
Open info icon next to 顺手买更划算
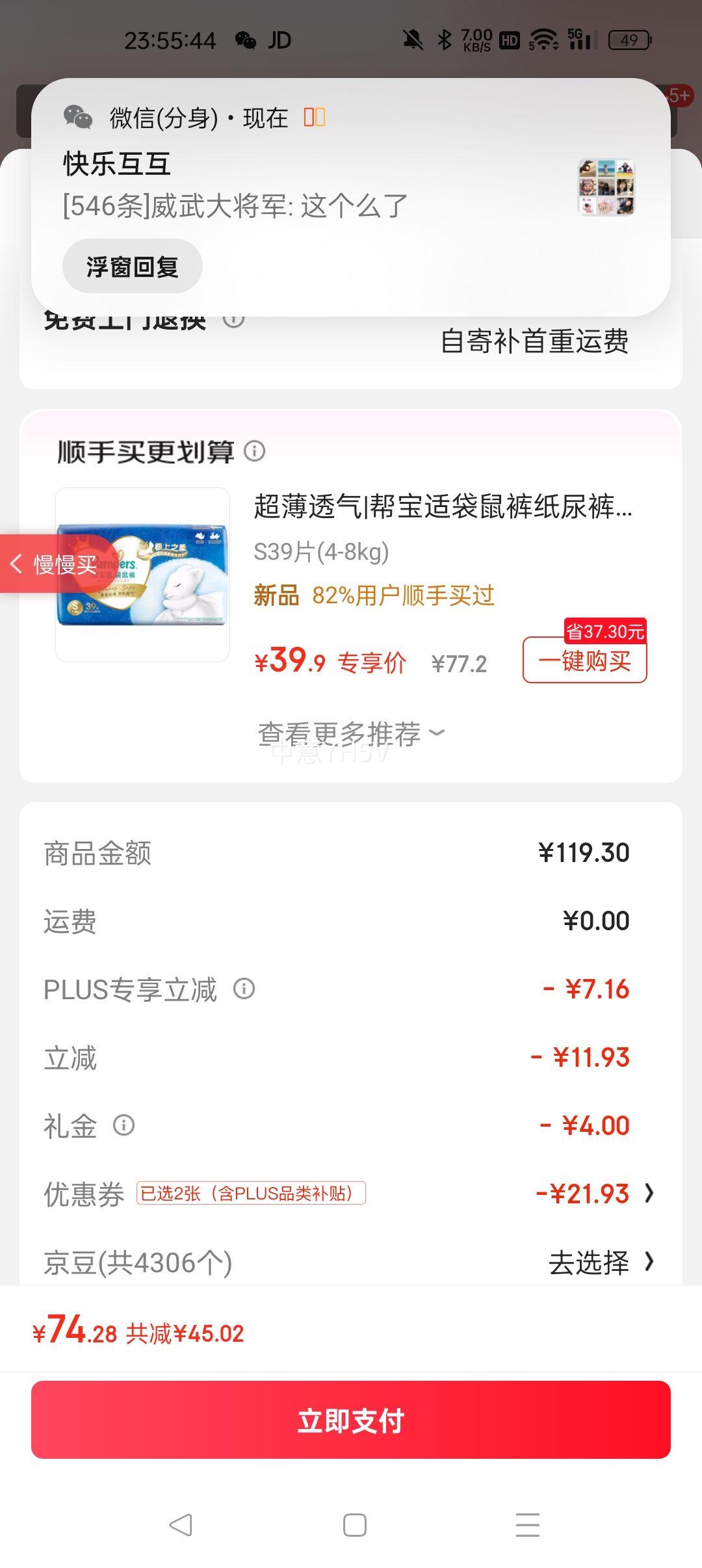254,451
